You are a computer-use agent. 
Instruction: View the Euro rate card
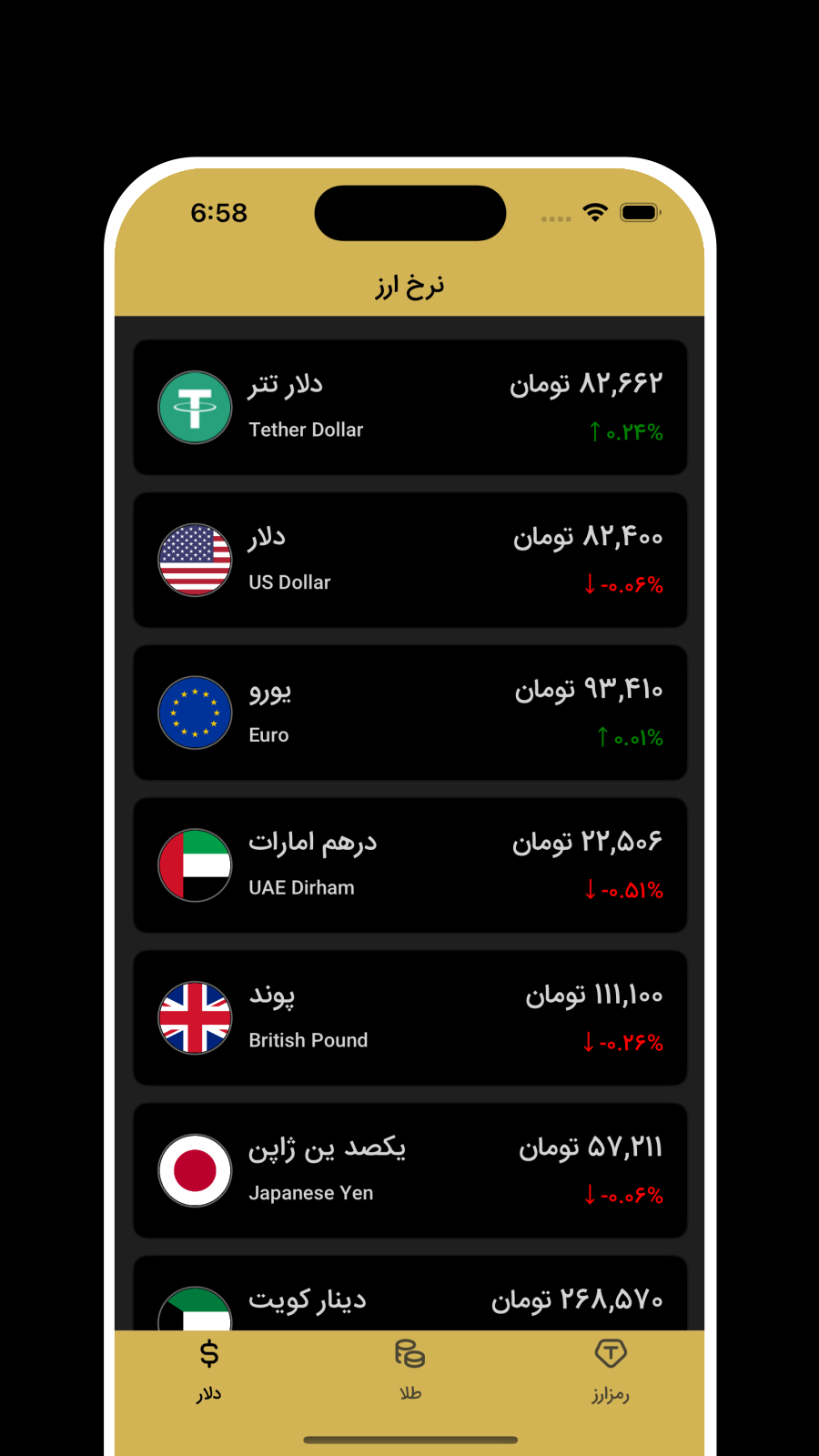(409, 713)
